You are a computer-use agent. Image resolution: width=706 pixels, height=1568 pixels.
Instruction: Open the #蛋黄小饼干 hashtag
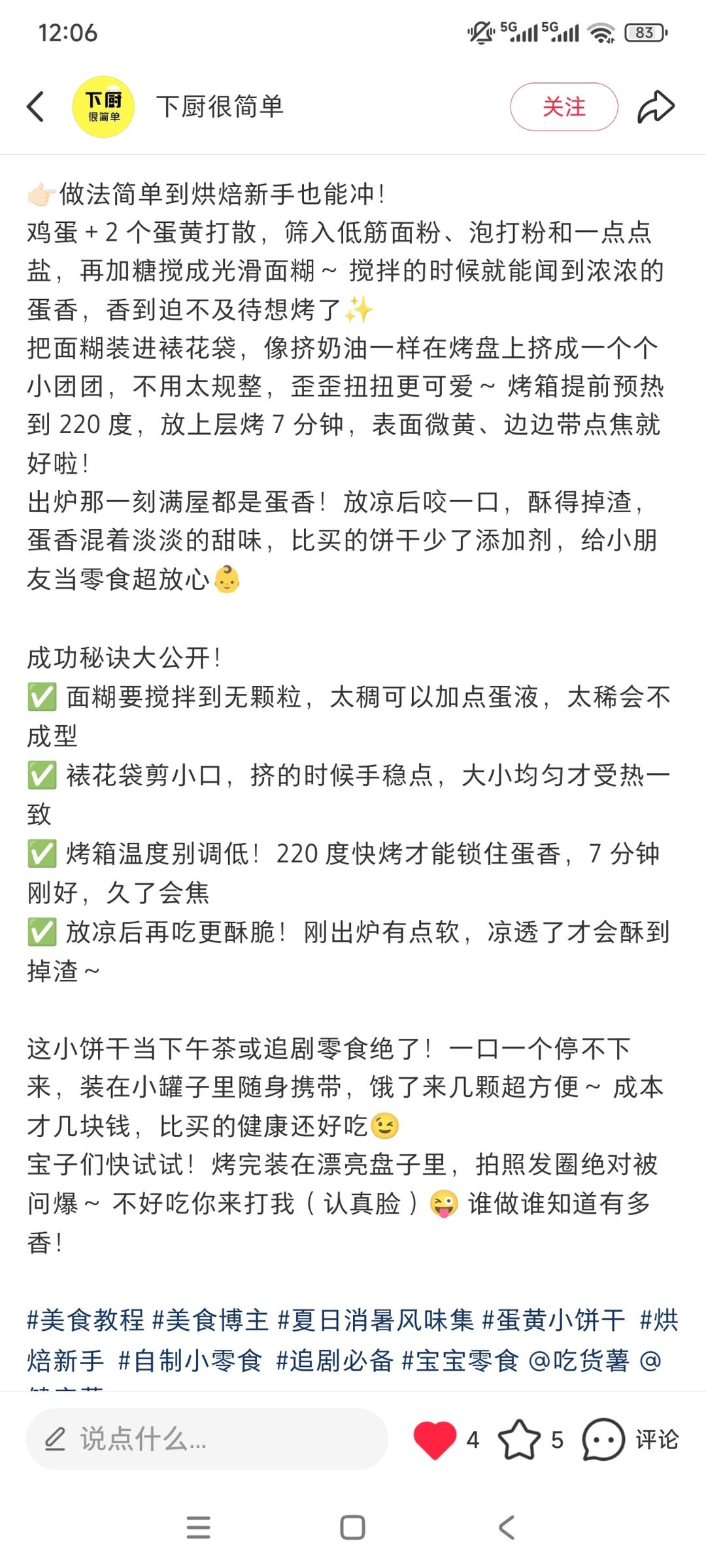(554, 1320)
